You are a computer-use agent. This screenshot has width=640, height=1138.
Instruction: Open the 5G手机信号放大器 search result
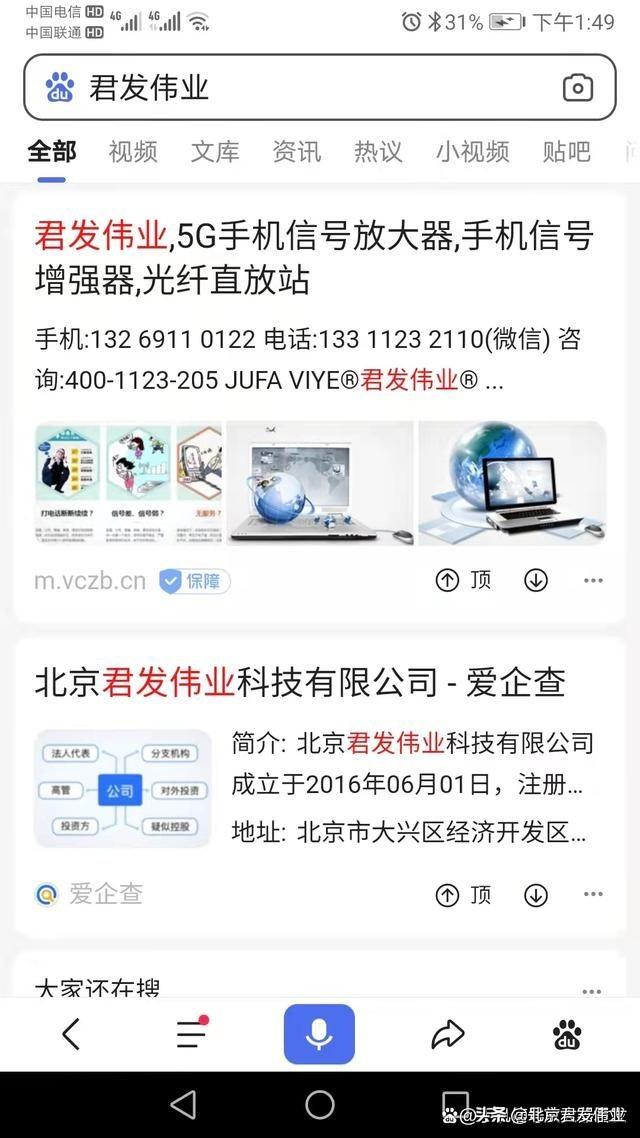point(314,258)
